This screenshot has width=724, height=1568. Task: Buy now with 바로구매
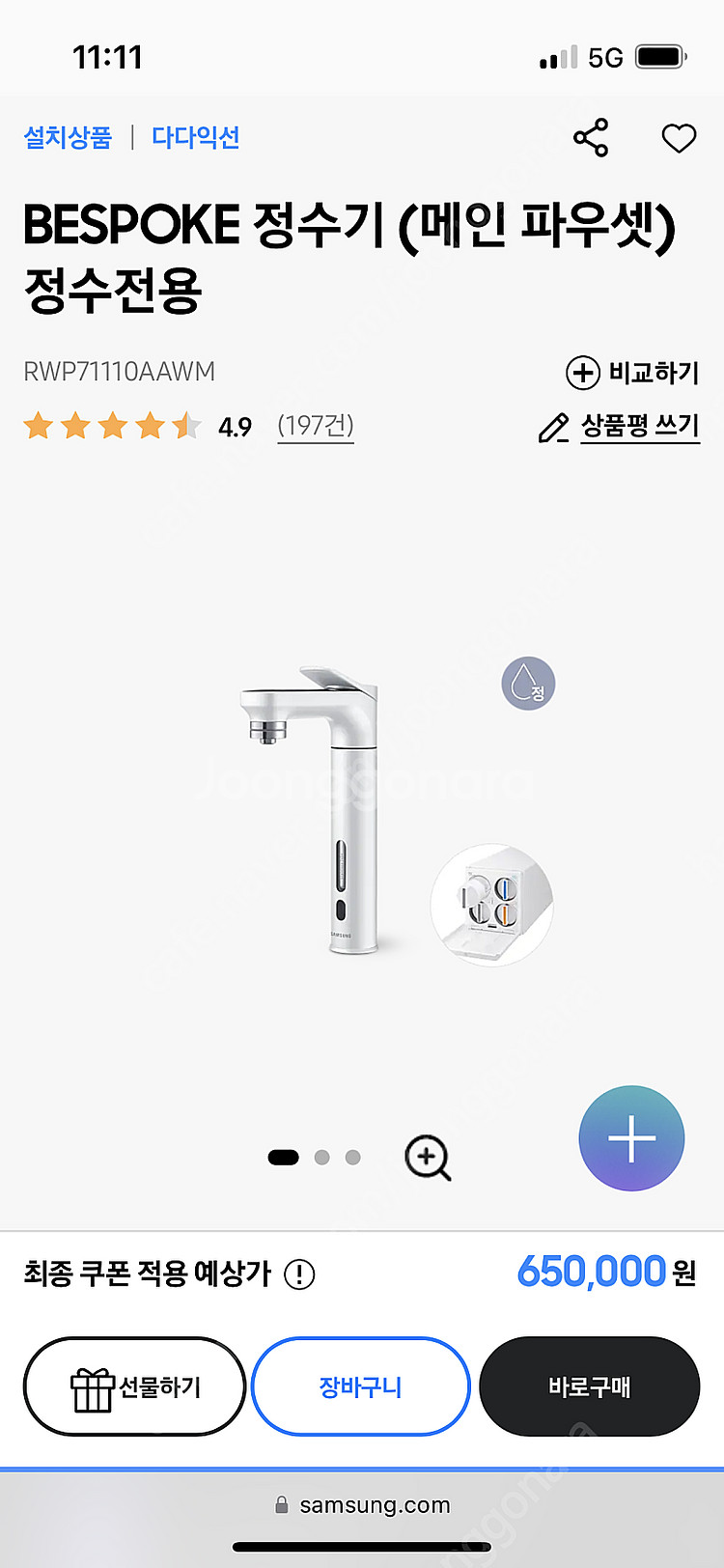click(589, 1387)
